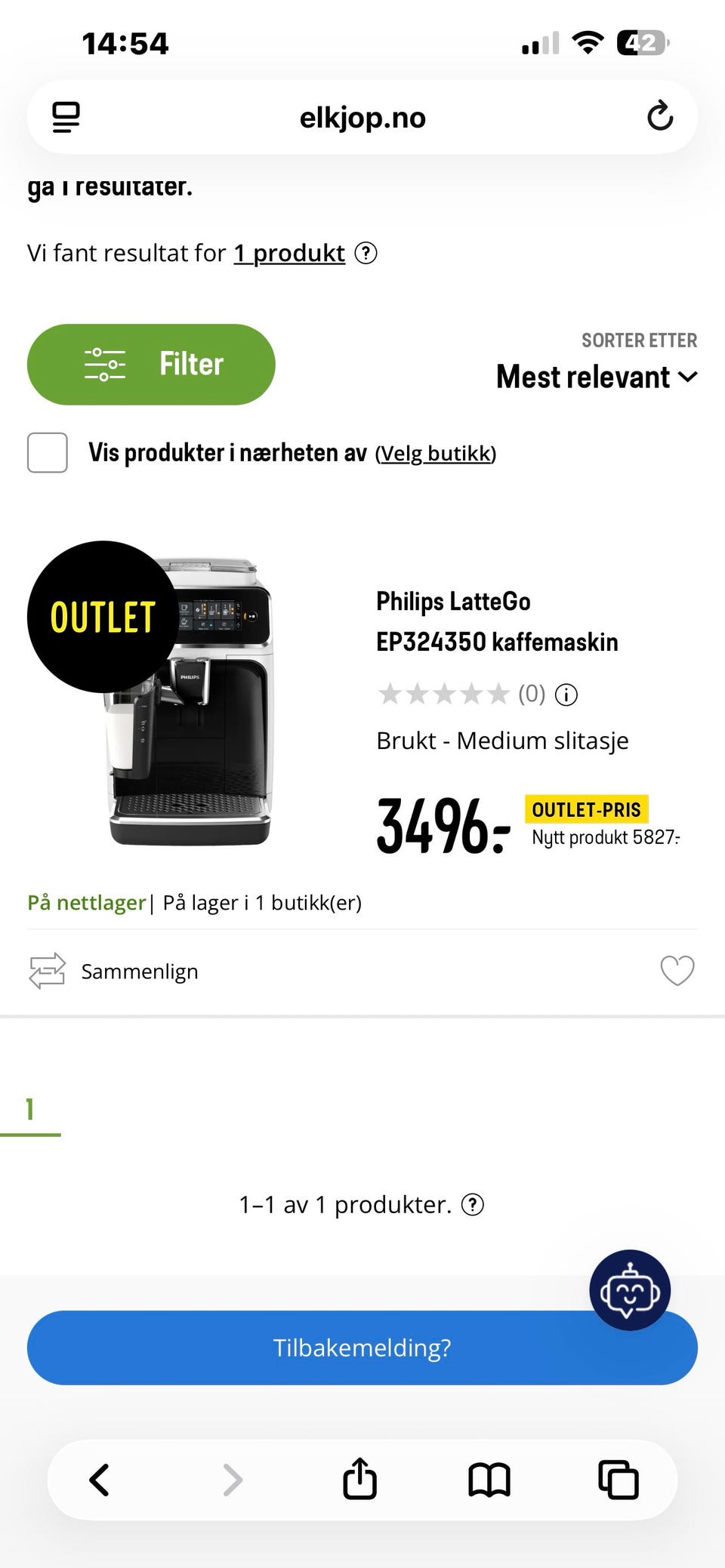Open the chatbot assistant icon
725x1568 pixels.
pos(631,1291)
